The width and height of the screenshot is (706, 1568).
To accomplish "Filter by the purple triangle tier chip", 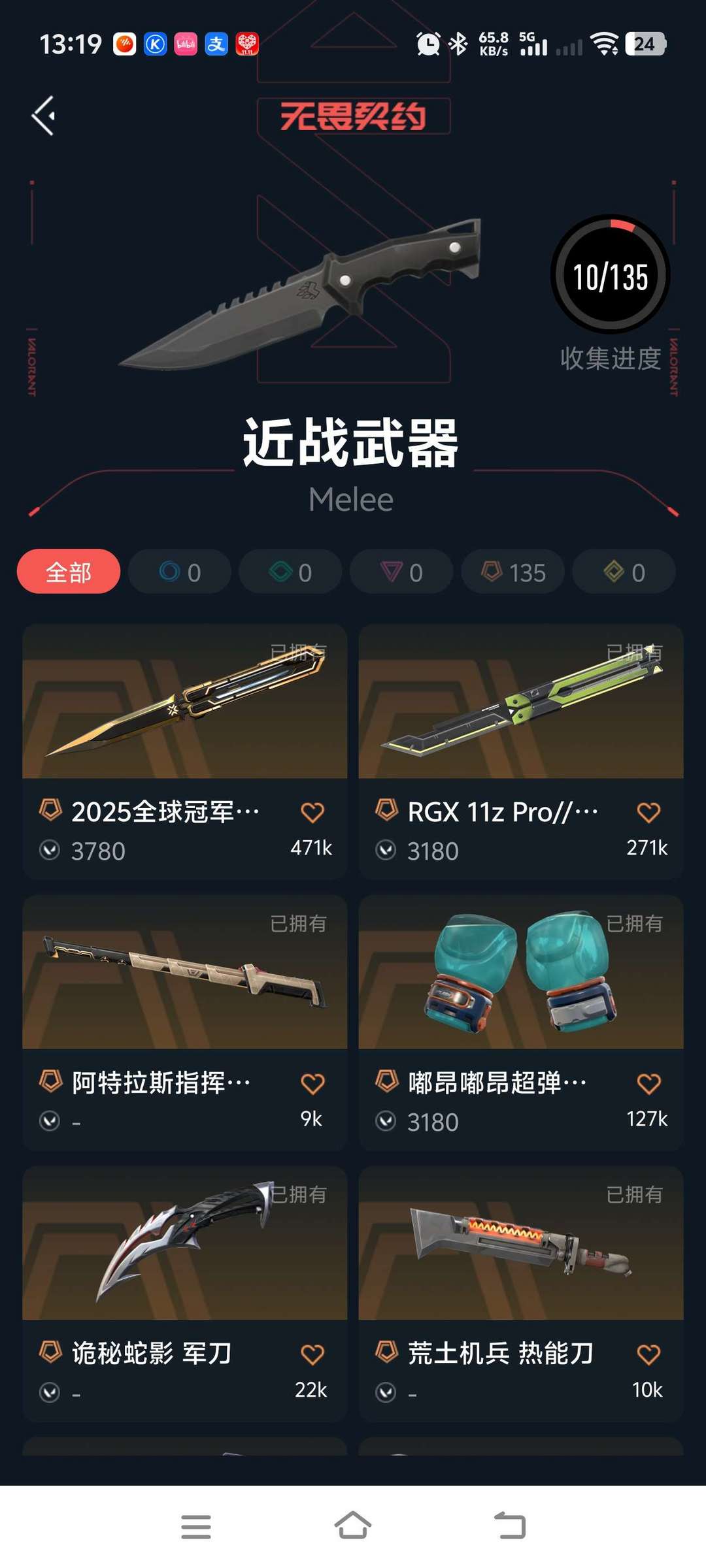I will point(401,572).
